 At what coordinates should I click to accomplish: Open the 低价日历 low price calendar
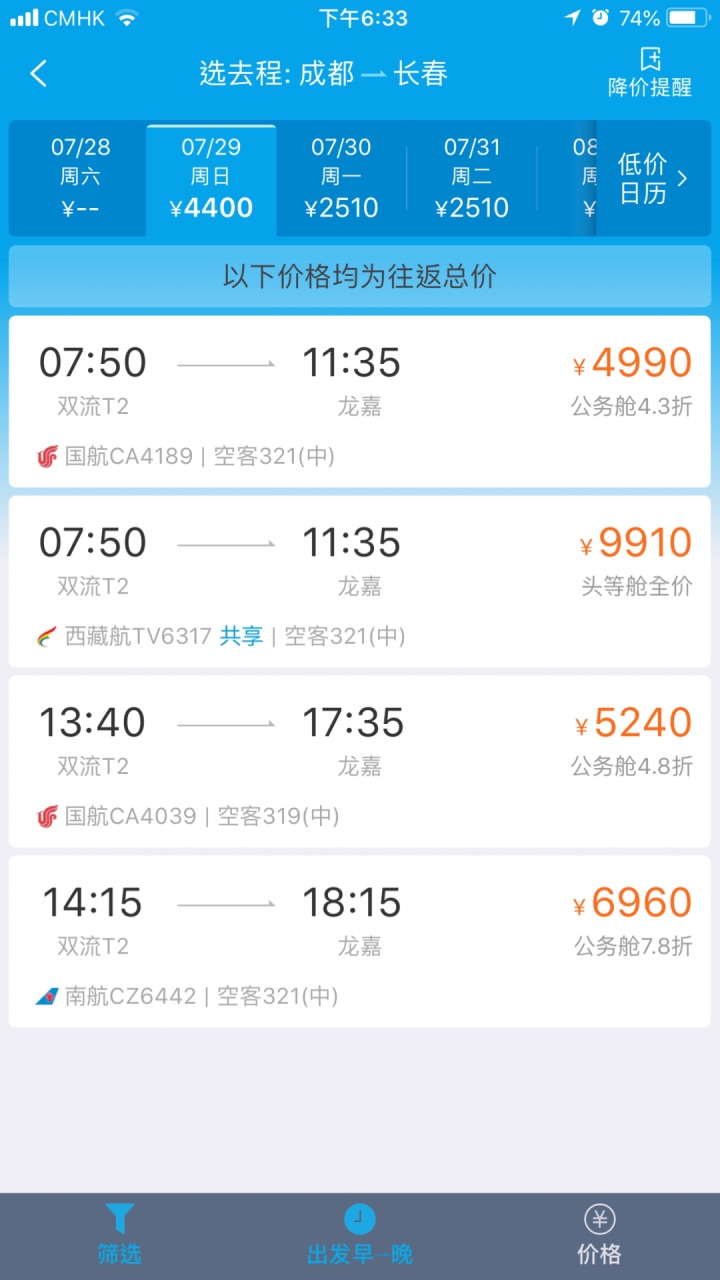click(653, 178)
